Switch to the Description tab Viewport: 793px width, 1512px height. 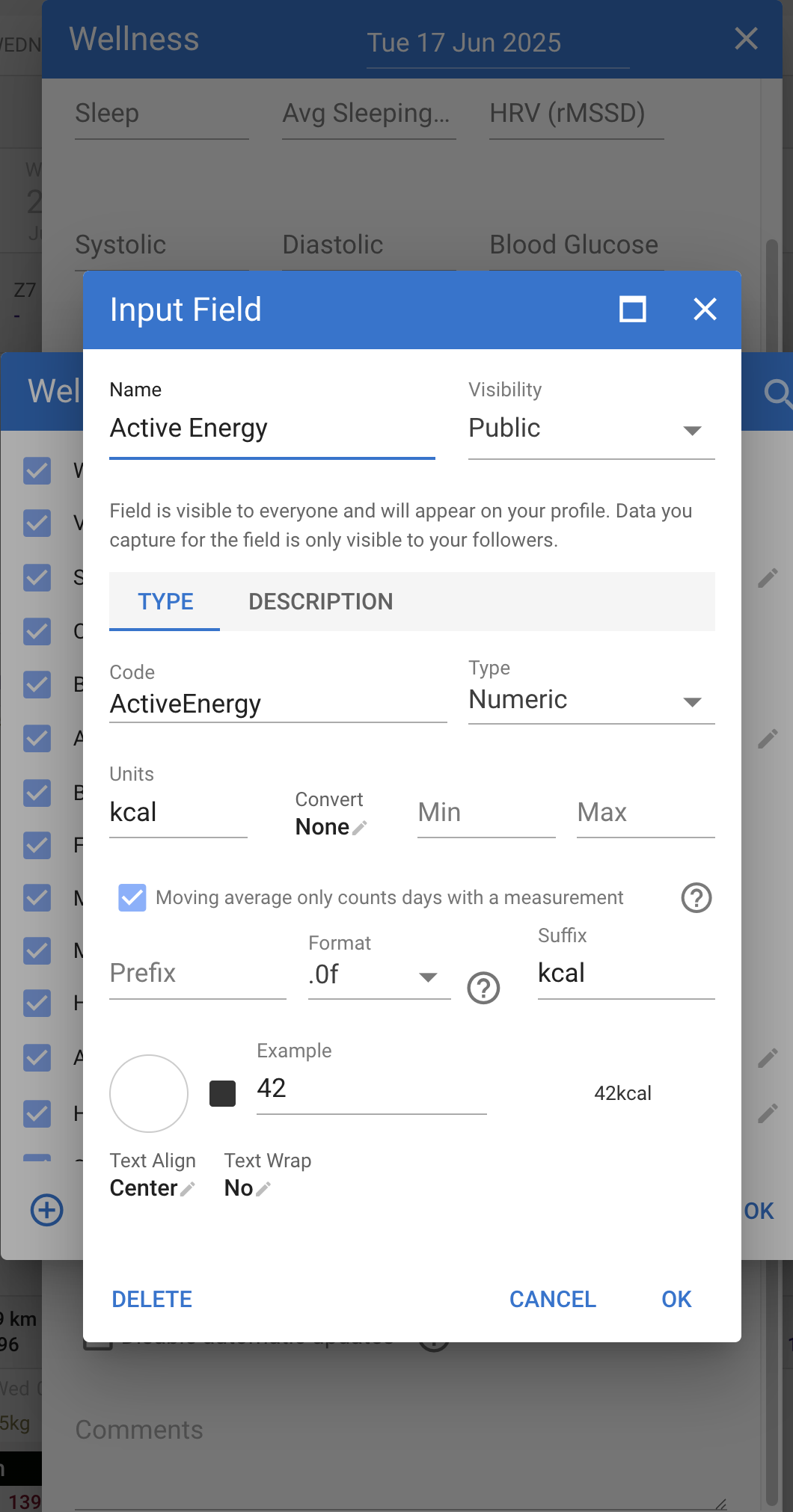click(320, 601)
